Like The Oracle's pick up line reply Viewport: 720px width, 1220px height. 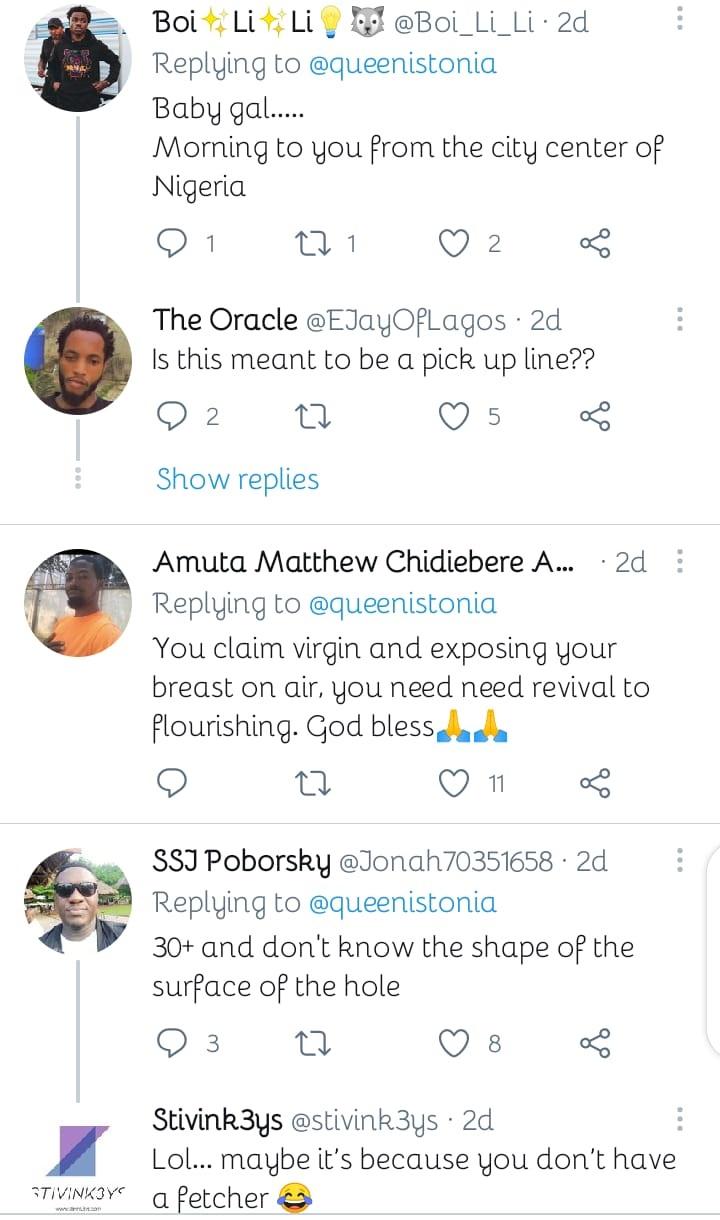point(456,416)
